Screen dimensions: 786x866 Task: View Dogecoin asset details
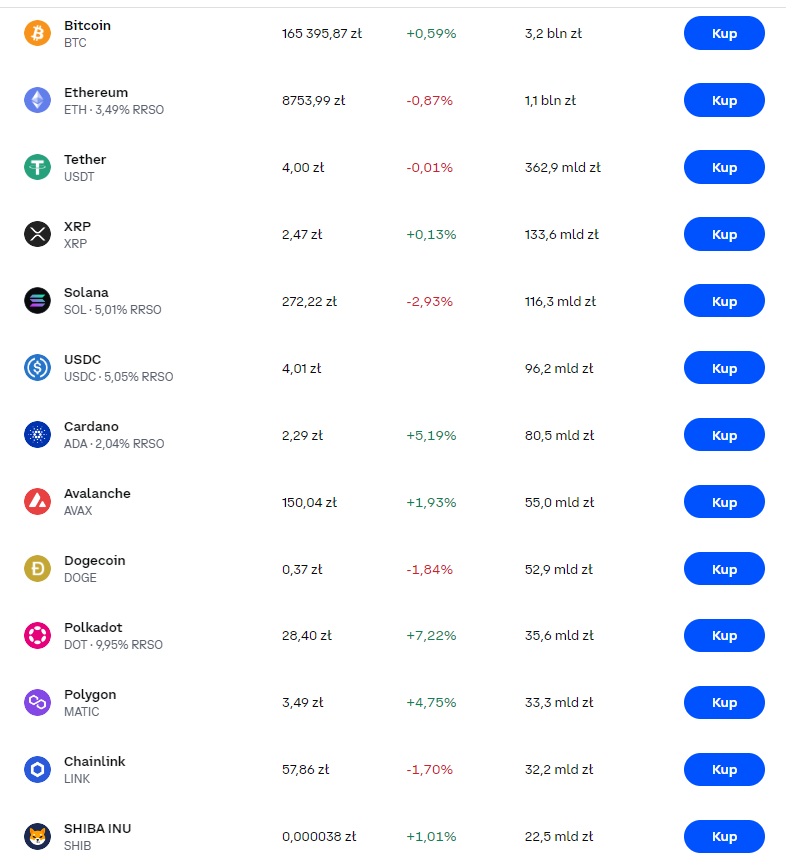(x=94, y=561)
